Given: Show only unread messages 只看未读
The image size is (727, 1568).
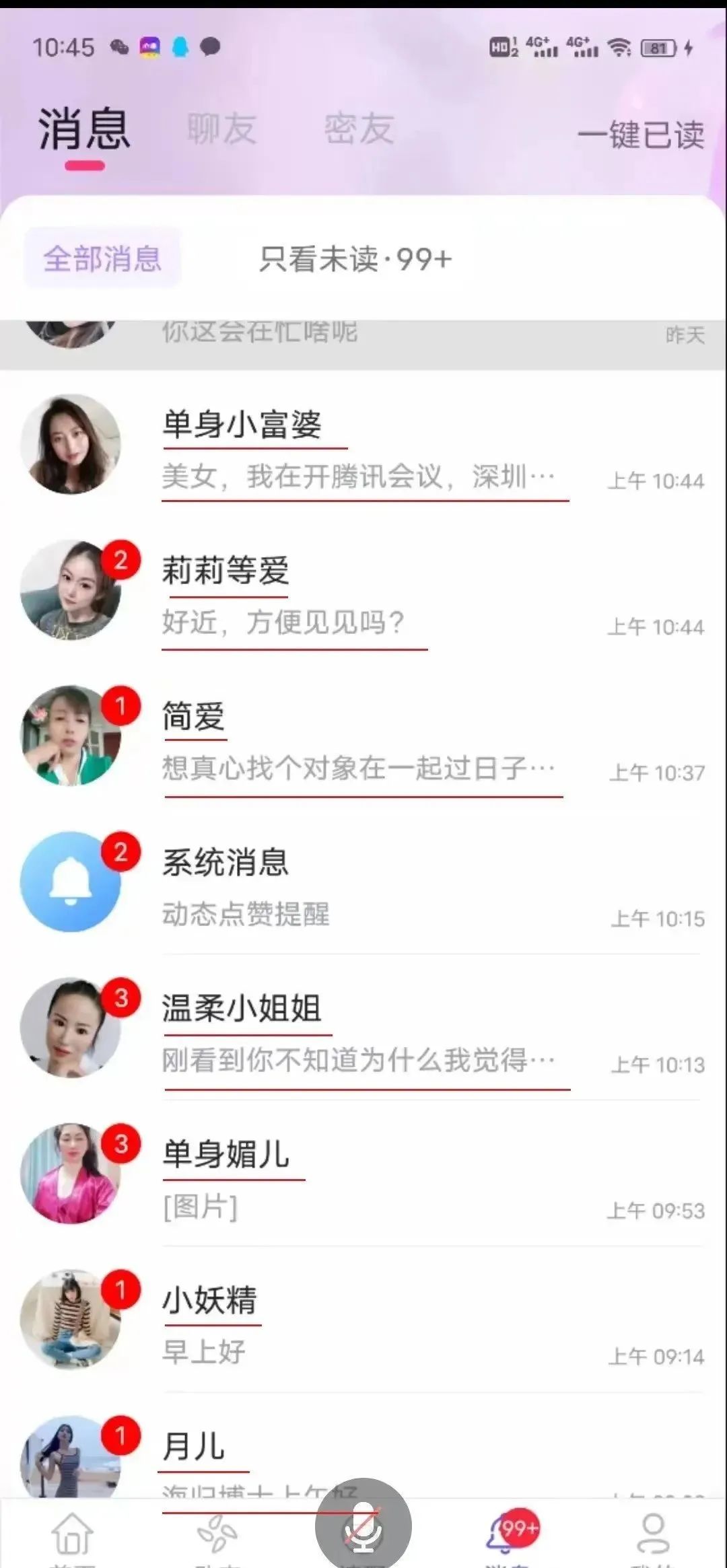Looking at the screenshot, I should point(355,259).
